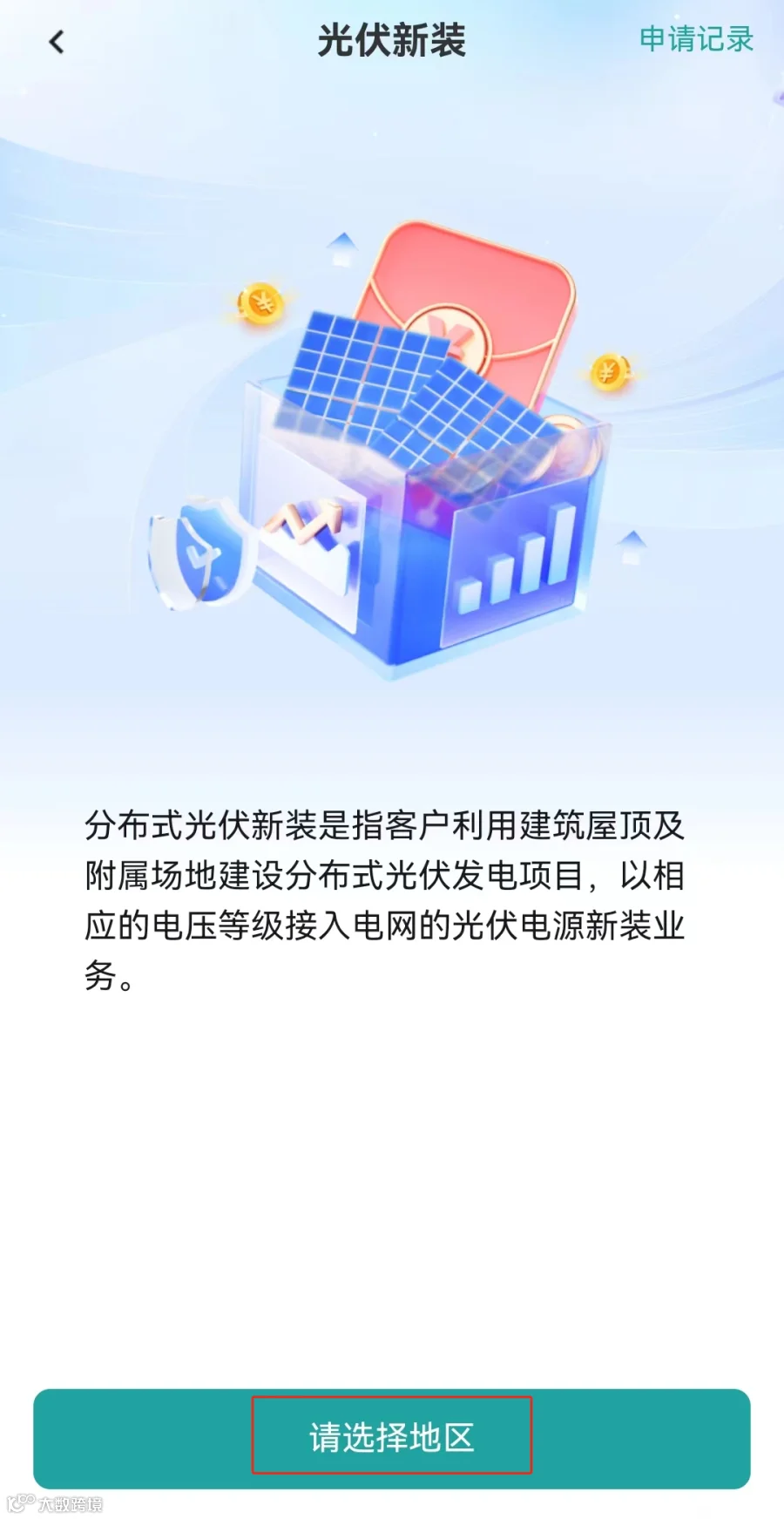This screenshot has width=784, height=1519.
Task: Open 申请记录 application records
Action: (696, 39)
